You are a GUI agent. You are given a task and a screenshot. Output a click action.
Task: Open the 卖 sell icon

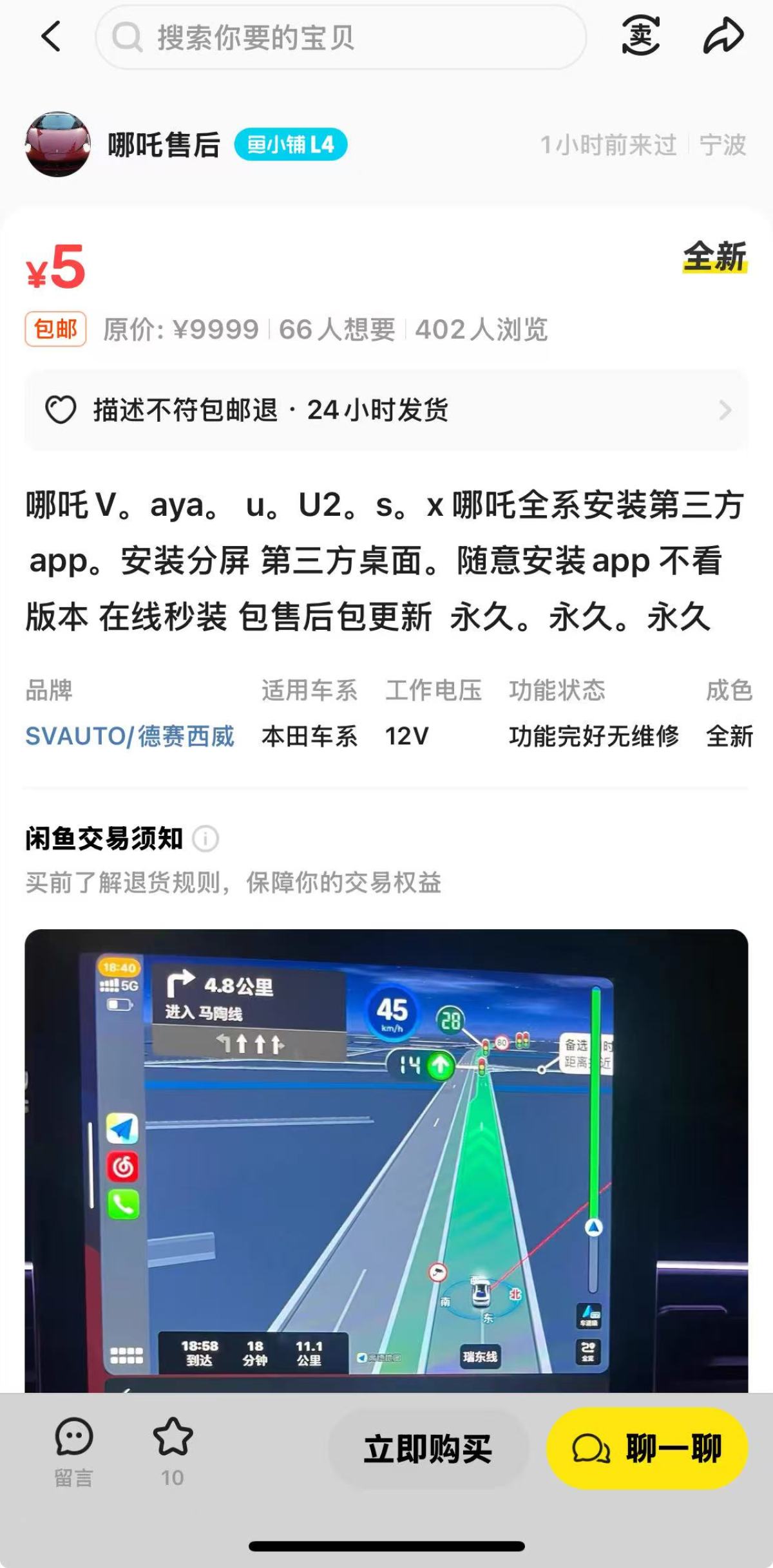[x=641, y=36]
